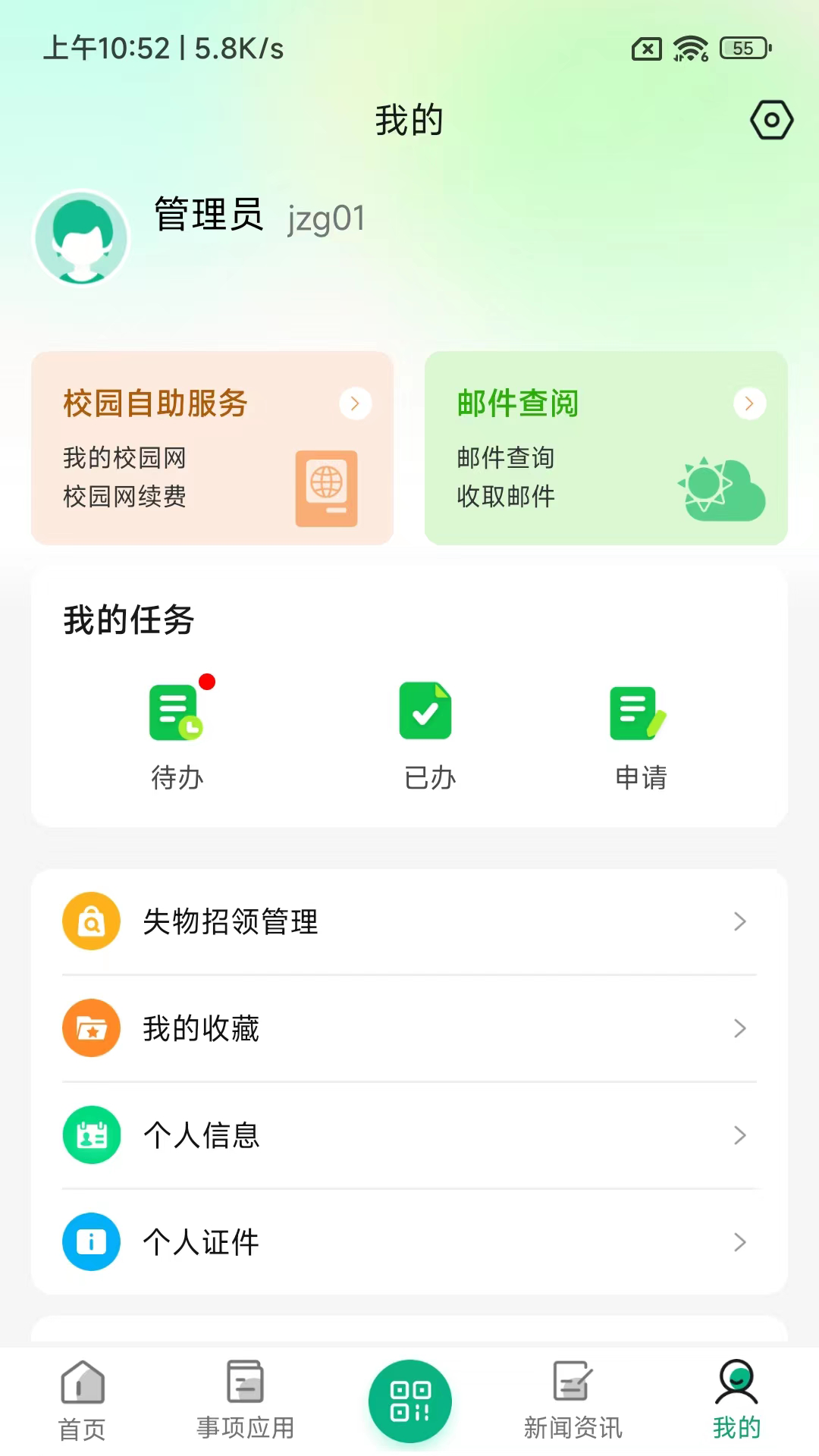Open the 我的校园网 link
This screenshot has width=819, height=1456.
[126, 458]
